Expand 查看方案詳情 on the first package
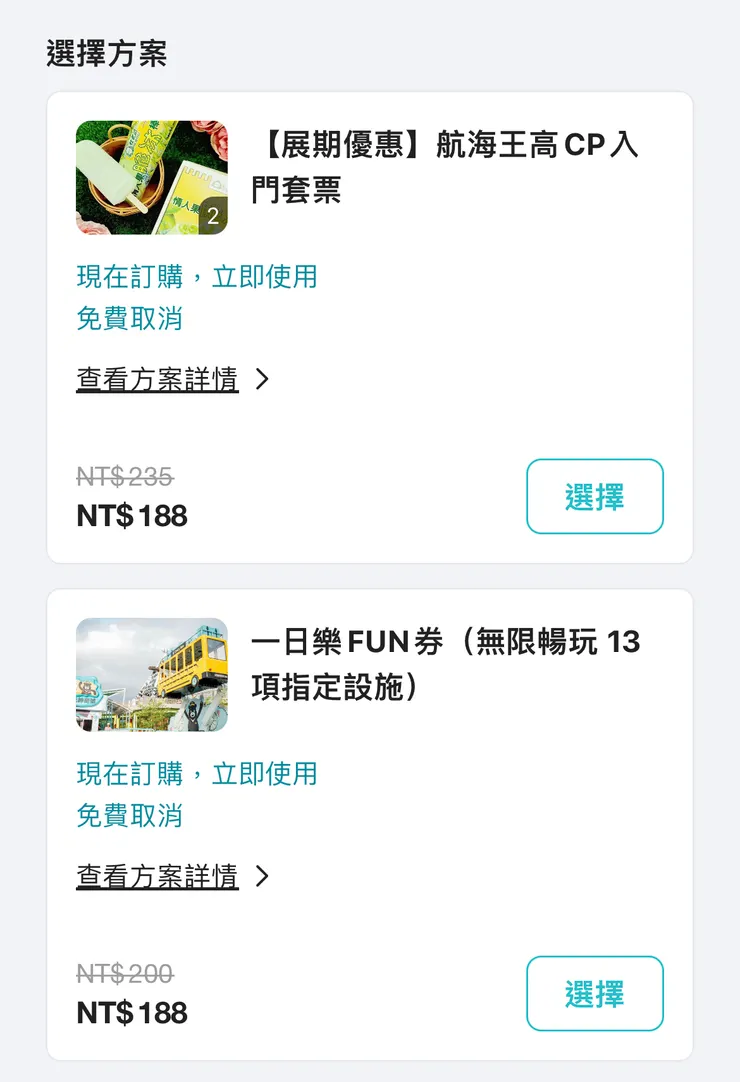Image resolution: width=740 pixels, height=1082 pixels. [155, 379]
